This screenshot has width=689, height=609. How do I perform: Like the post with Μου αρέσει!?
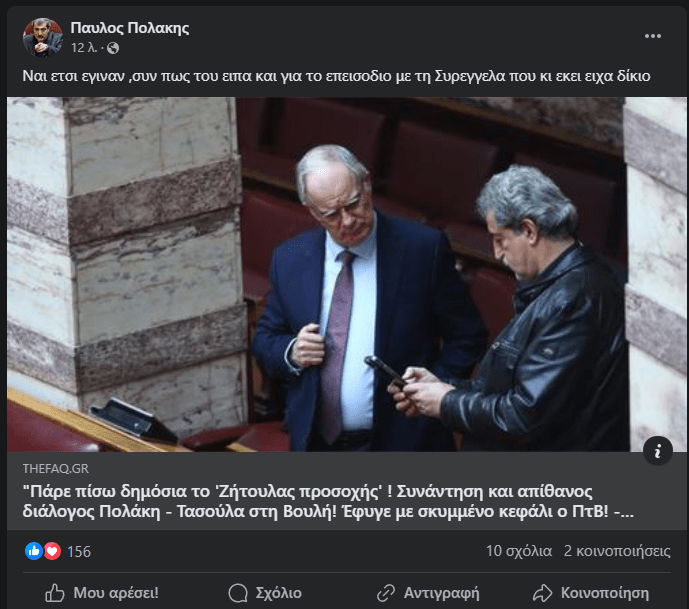102,592
